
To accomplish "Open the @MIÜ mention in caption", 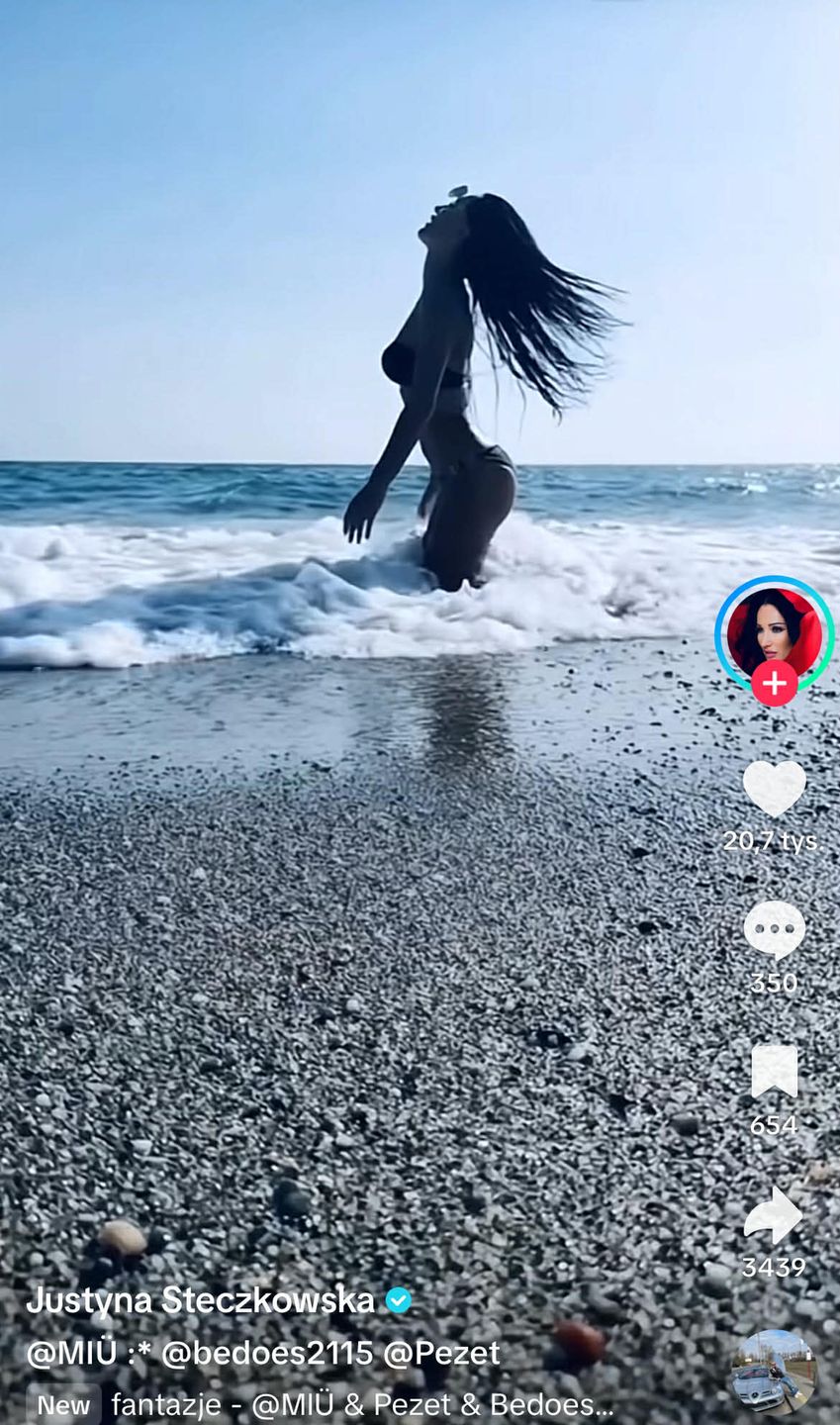I will [x=68, y=1354].
